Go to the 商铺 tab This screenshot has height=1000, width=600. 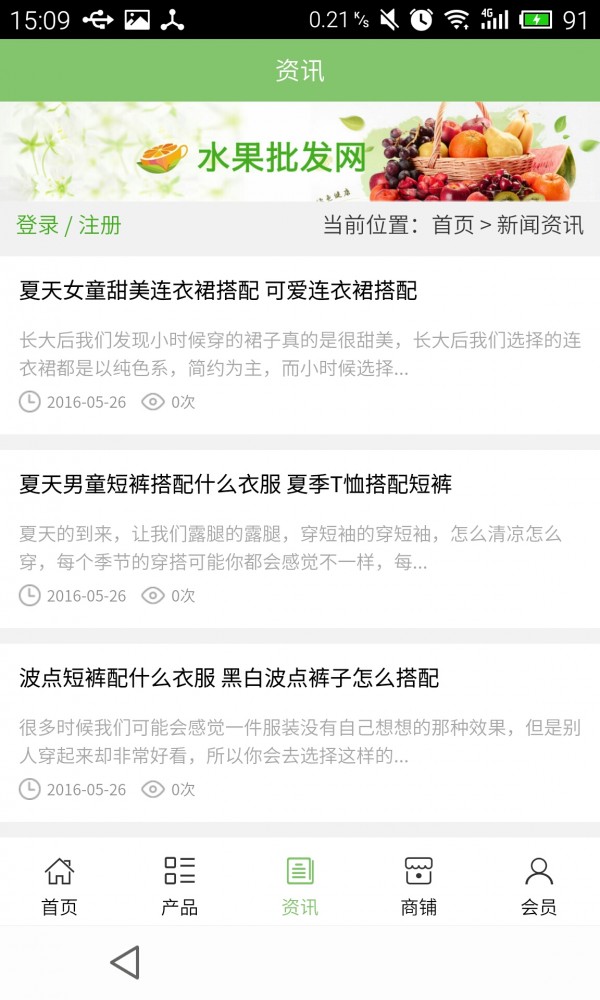pos(419,885)
